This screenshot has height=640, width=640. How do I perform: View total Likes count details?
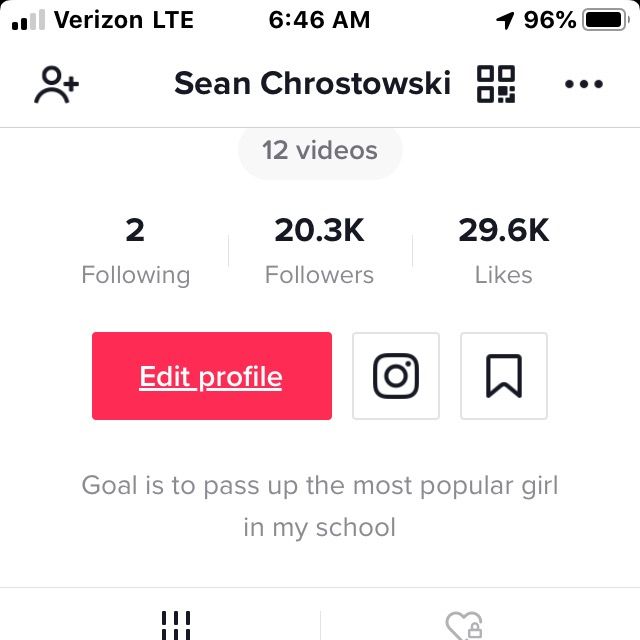click(x=503, y=250)
